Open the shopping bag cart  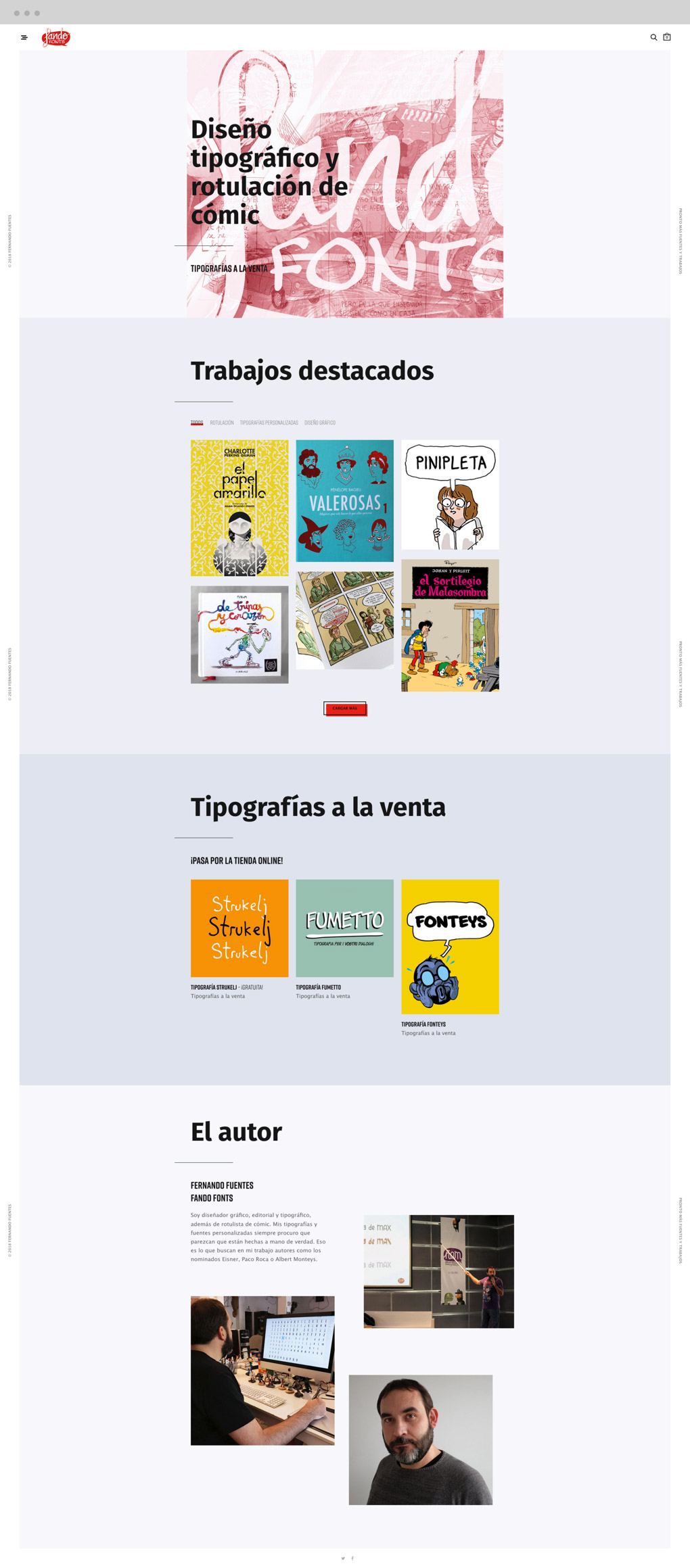pyautogui.click(x=667, y=37)
